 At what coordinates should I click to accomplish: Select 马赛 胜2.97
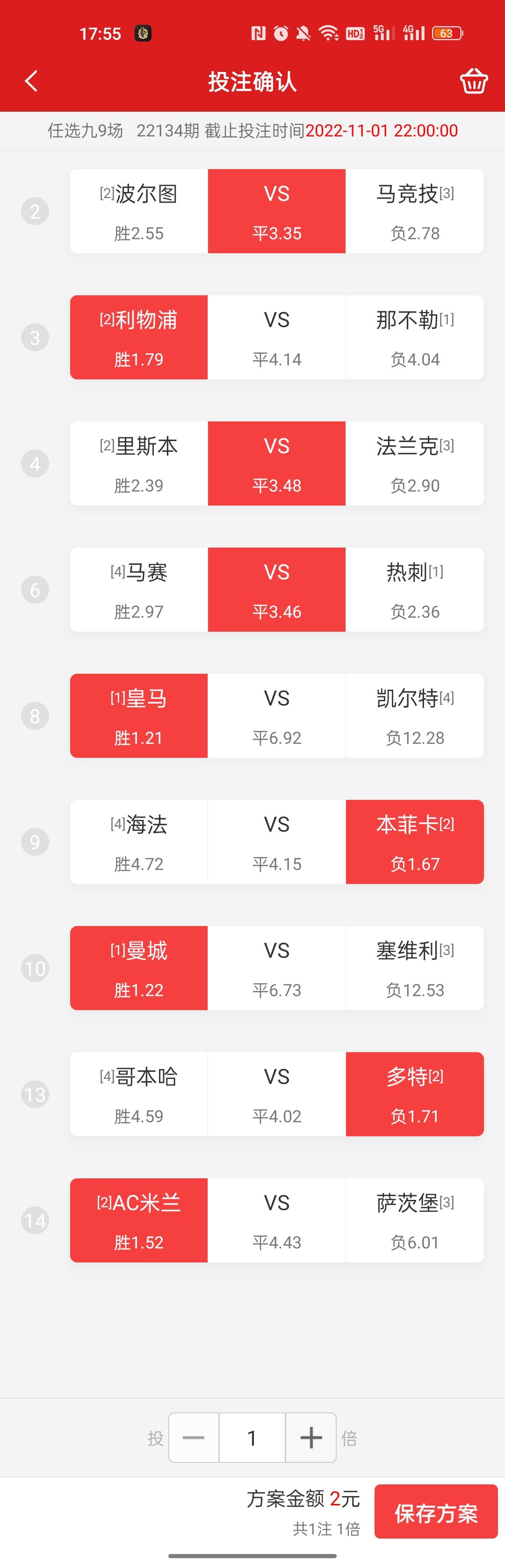point(139,589)
